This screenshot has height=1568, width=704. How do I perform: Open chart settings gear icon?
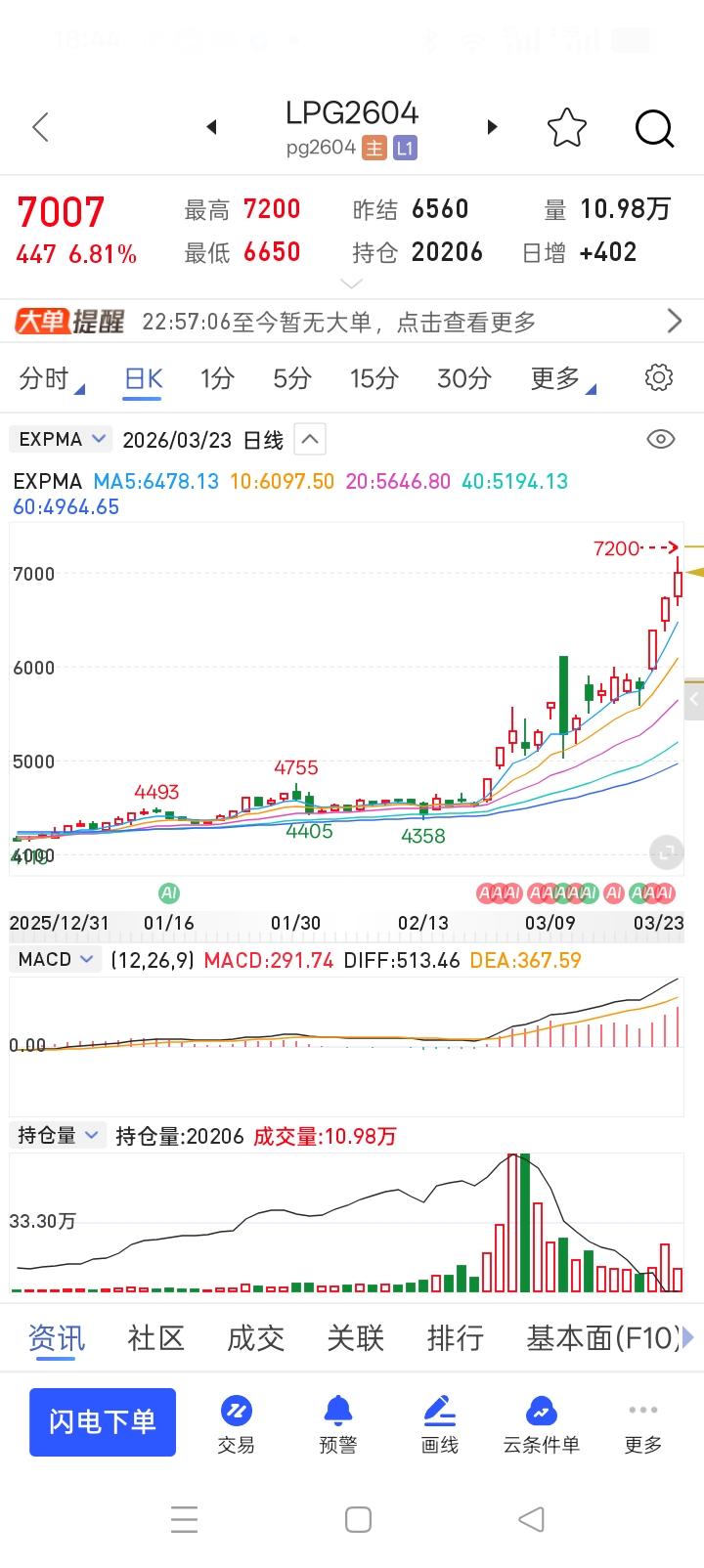[659, 378]
